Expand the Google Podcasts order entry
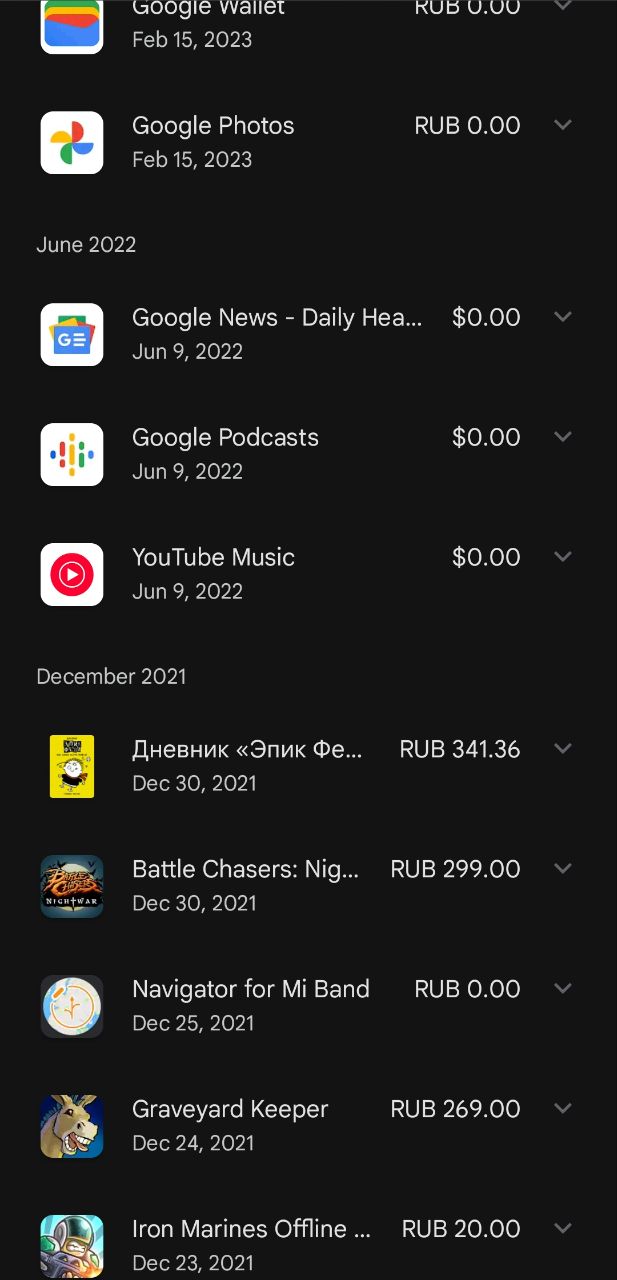Viewport: 617px width, 1280px height. [x=563, y=437]
